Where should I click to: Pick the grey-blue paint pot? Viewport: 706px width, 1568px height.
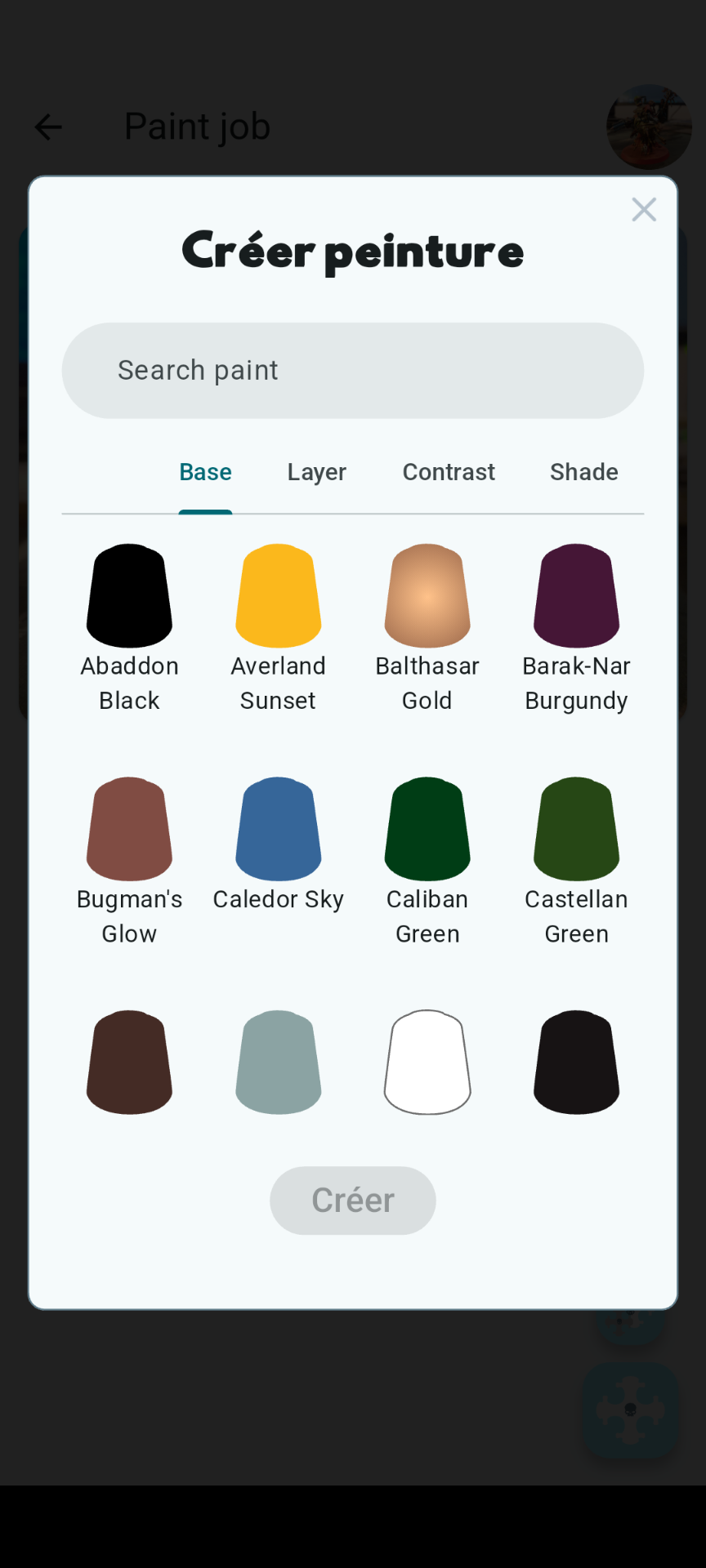278,1062
